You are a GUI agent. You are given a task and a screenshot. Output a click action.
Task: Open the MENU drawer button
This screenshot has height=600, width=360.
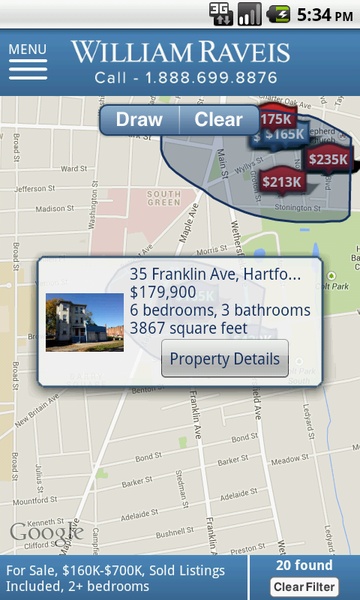tap(28, 62)
